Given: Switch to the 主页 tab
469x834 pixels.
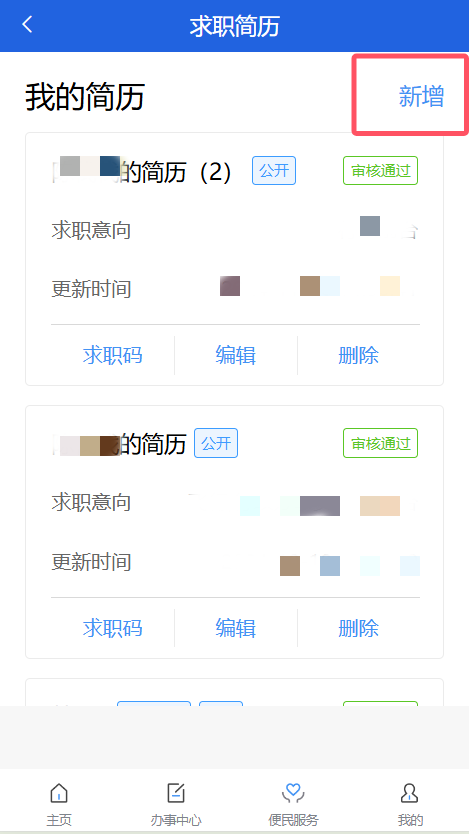Looking at the screenshot, I should point(58,804).
